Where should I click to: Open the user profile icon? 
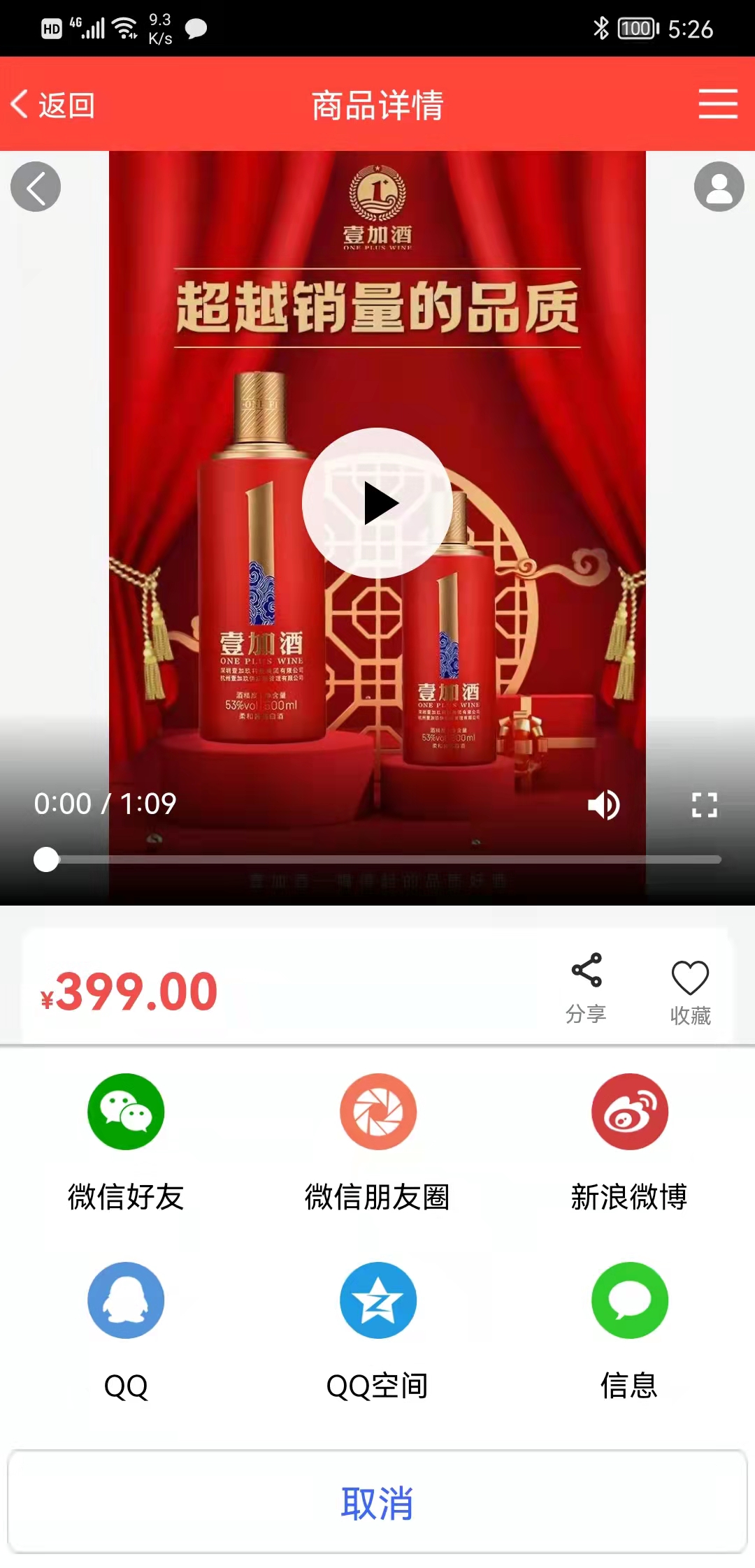718,187
